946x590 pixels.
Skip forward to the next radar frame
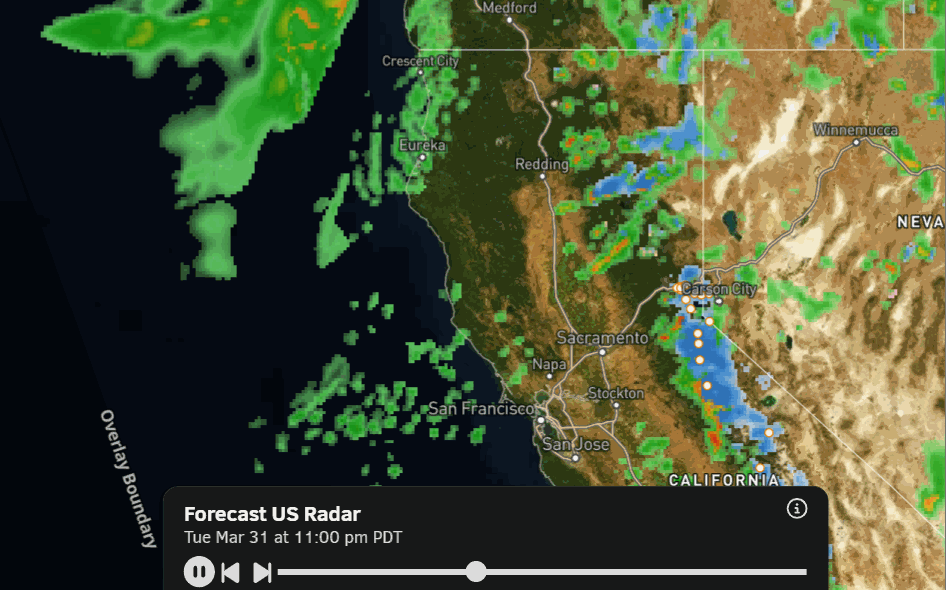(x=262, y=572)
